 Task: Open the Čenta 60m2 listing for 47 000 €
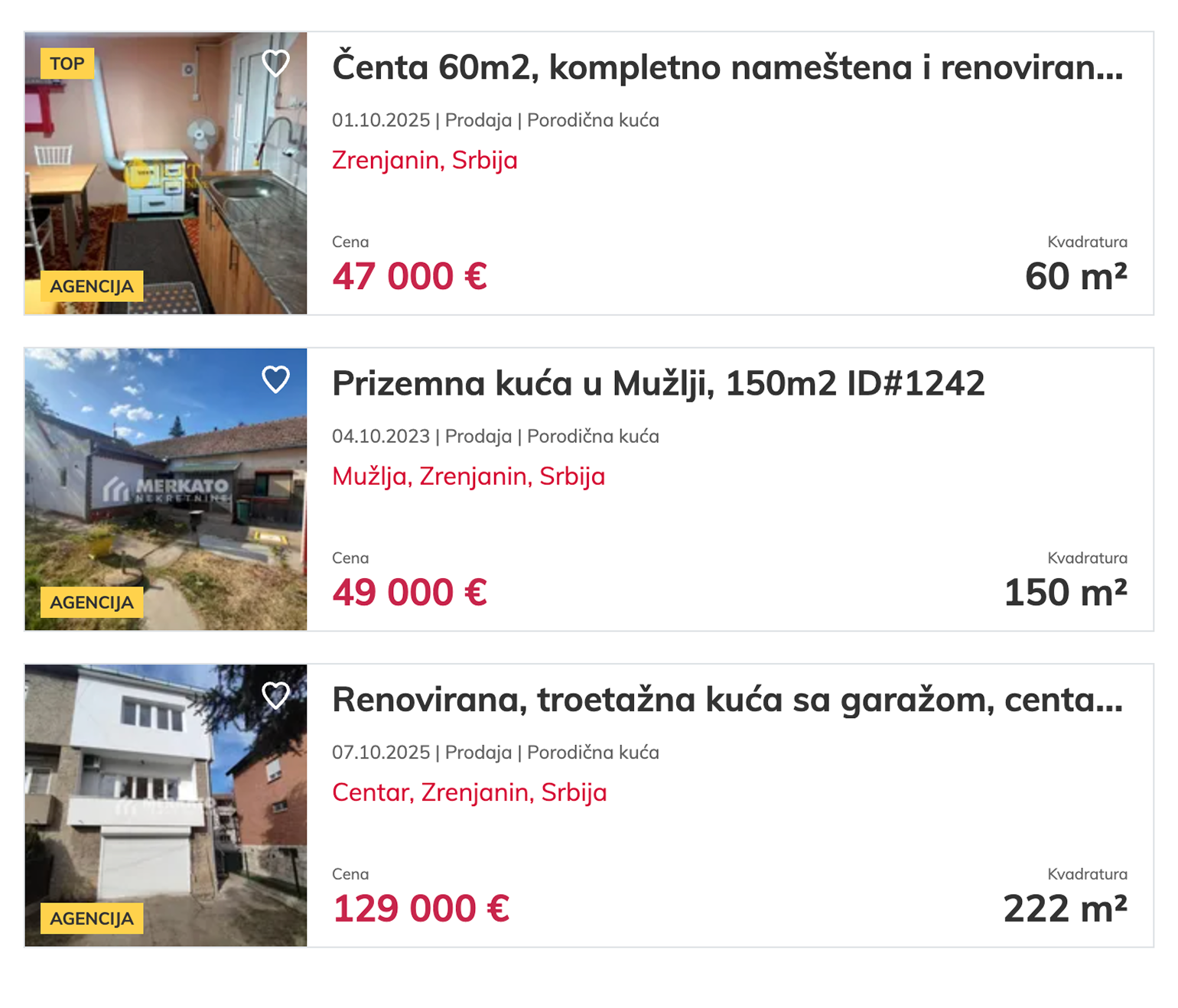click(x=727, y=67)
